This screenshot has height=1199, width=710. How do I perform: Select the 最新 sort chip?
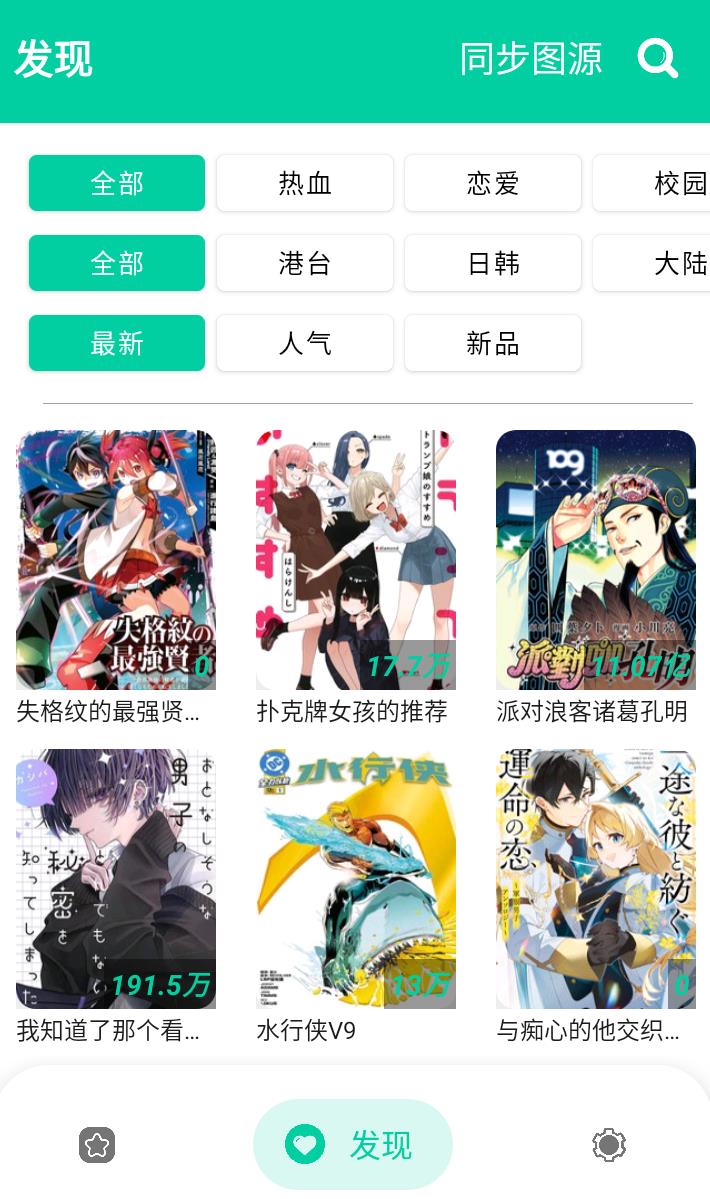pyautogui.click(x=117, y=343)
